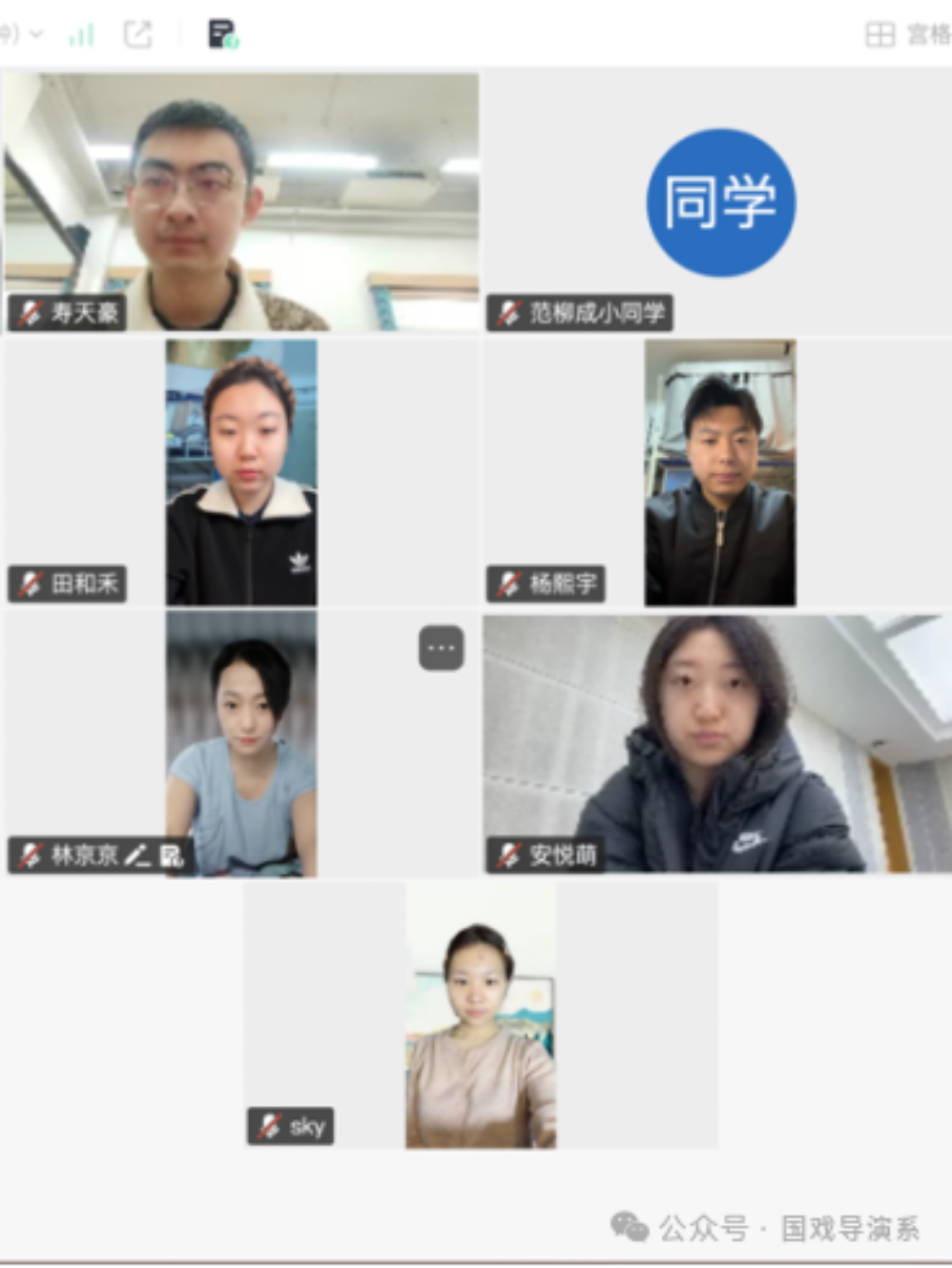Switch the grid view layout
Viewport: 952px width, 1268px height.
pos(907,35)
